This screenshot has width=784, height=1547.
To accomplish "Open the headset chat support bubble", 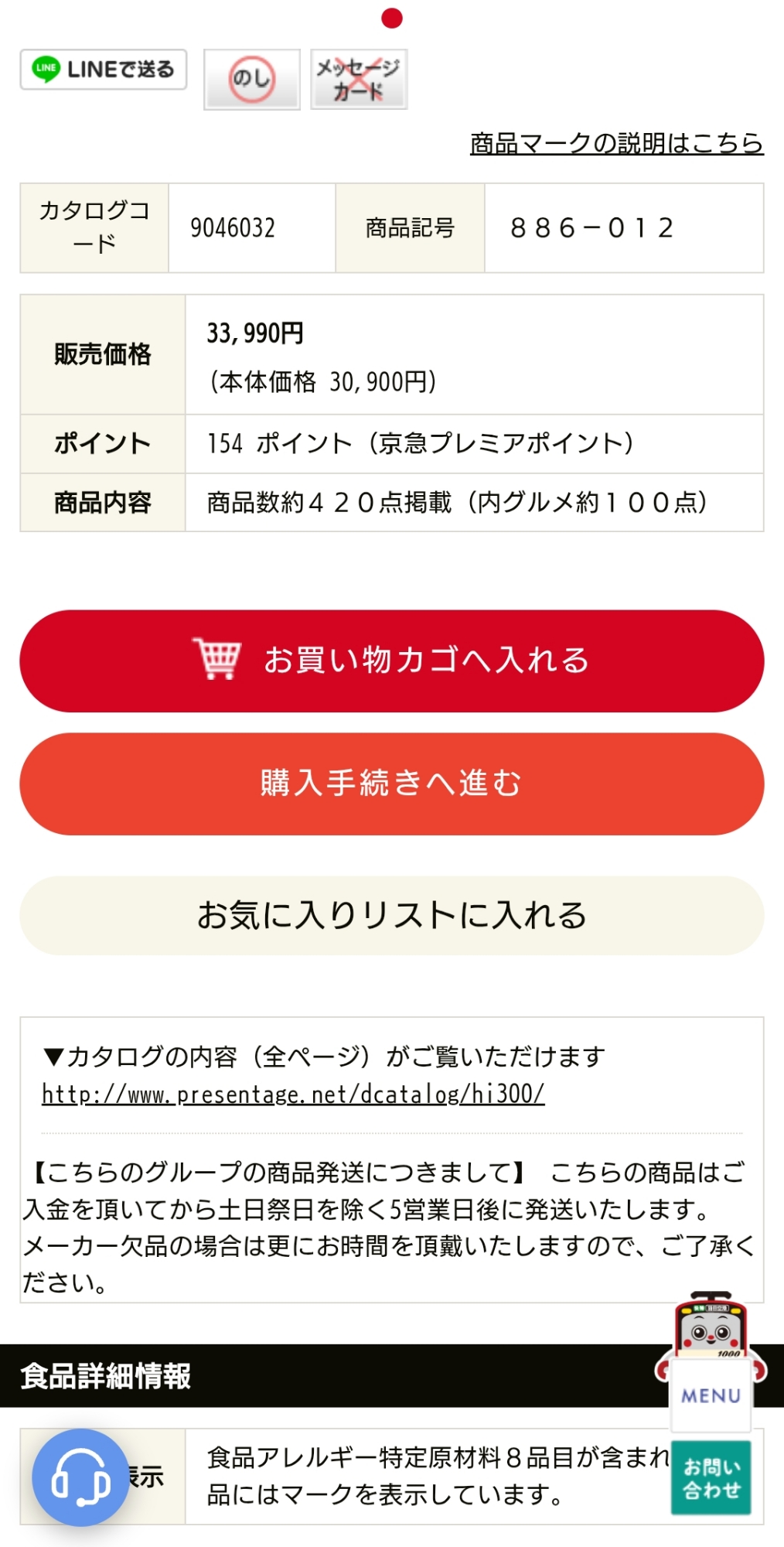I will click(x=80, y=1477).
